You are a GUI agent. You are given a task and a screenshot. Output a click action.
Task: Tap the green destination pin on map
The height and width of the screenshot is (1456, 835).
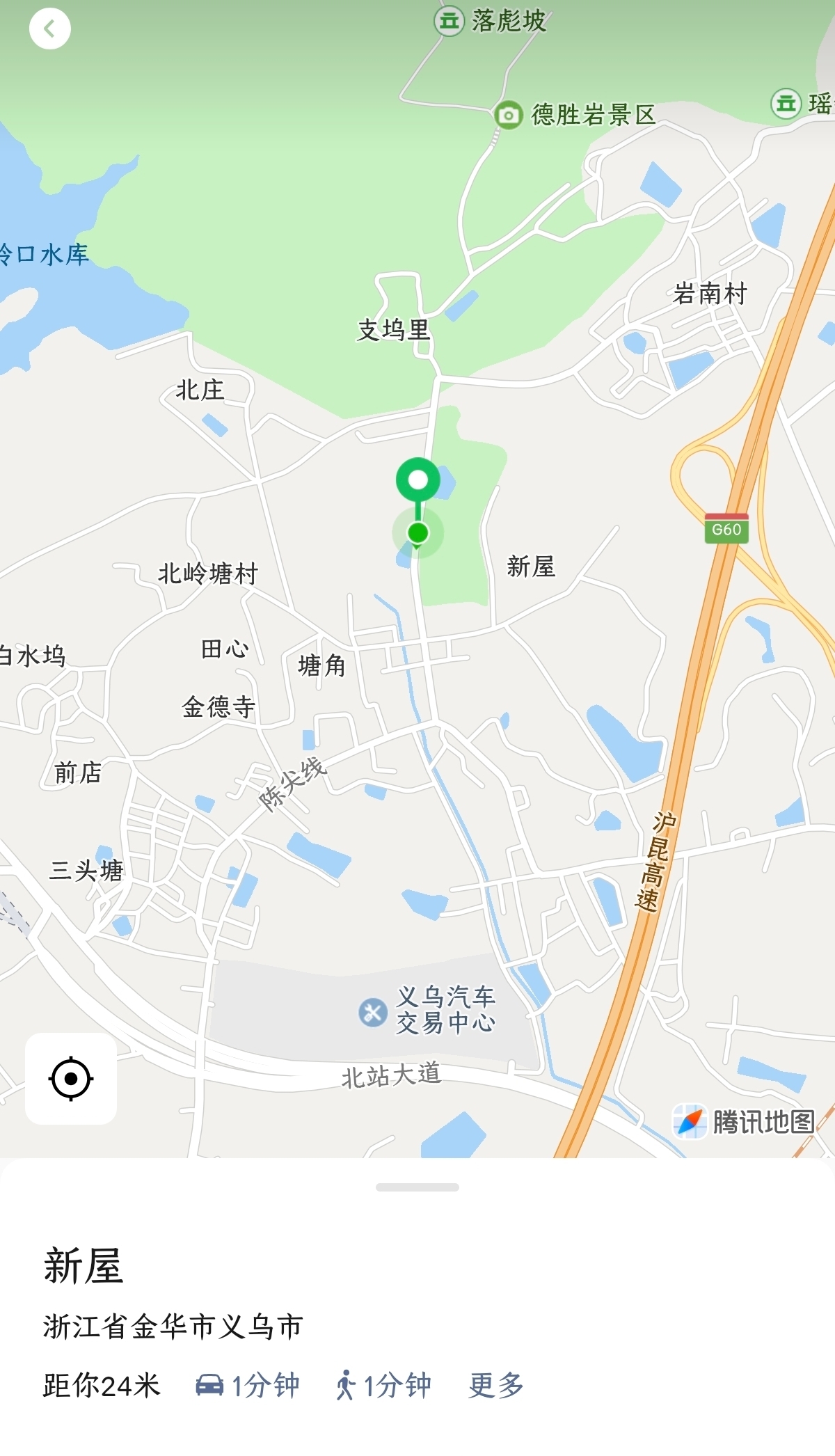pyautogui.click(x=417, y=480)
